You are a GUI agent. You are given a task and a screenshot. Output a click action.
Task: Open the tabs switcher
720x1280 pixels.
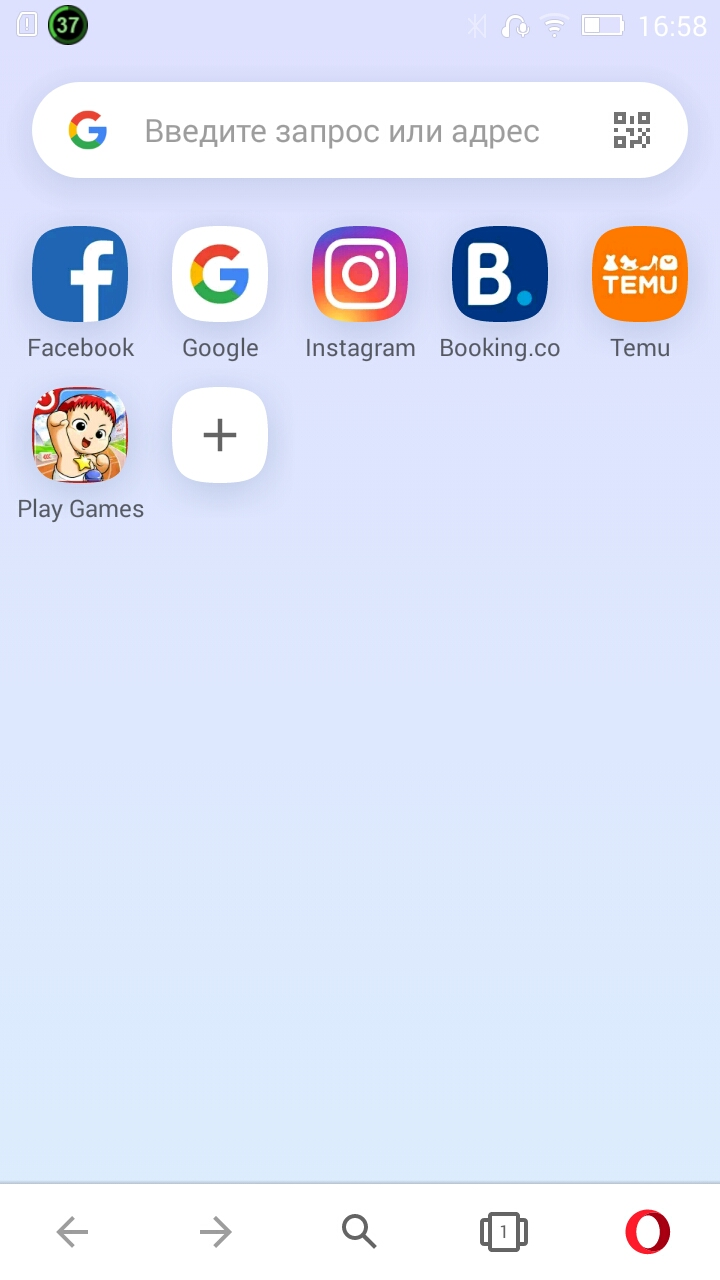(x=503, y=1232)
